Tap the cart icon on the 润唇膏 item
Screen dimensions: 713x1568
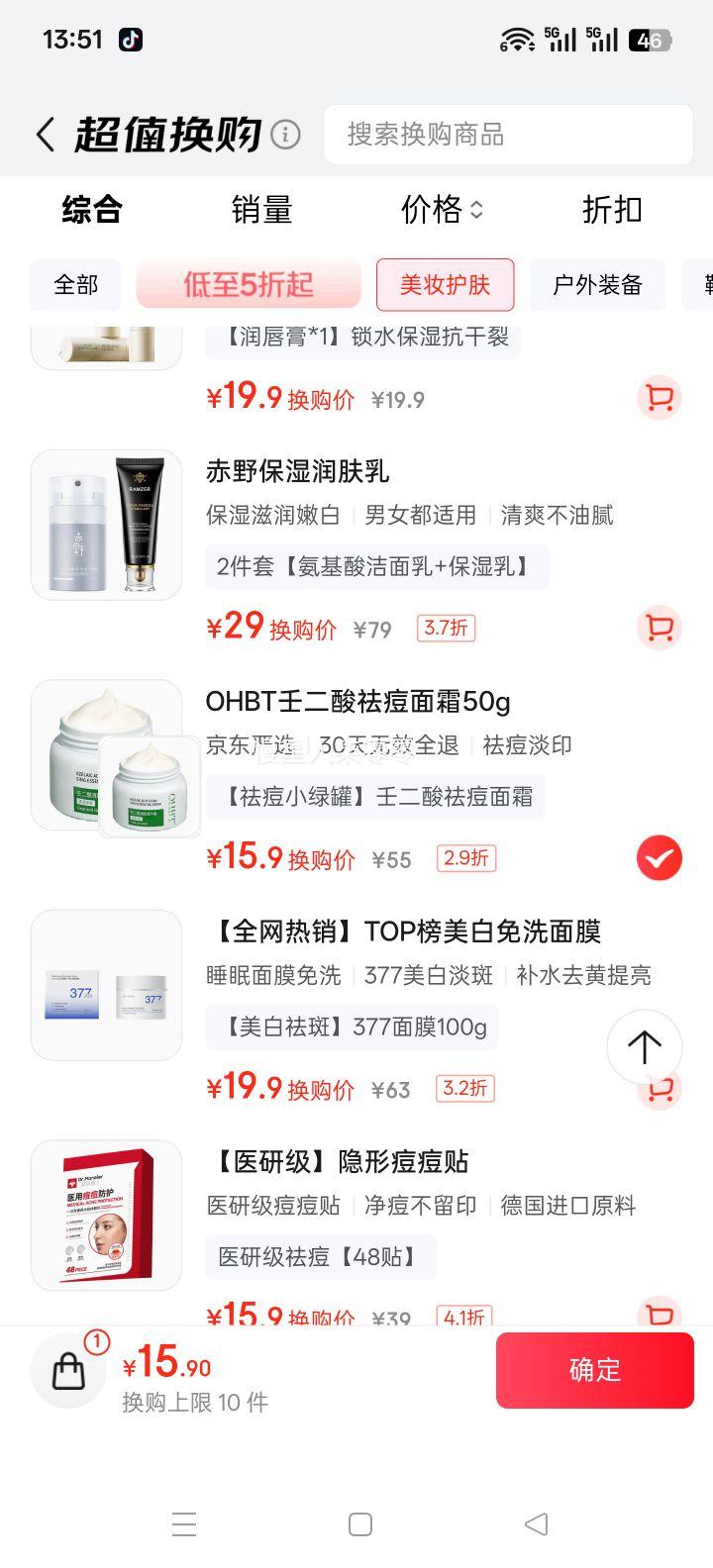pyautogui.click(x=659, y=396)
